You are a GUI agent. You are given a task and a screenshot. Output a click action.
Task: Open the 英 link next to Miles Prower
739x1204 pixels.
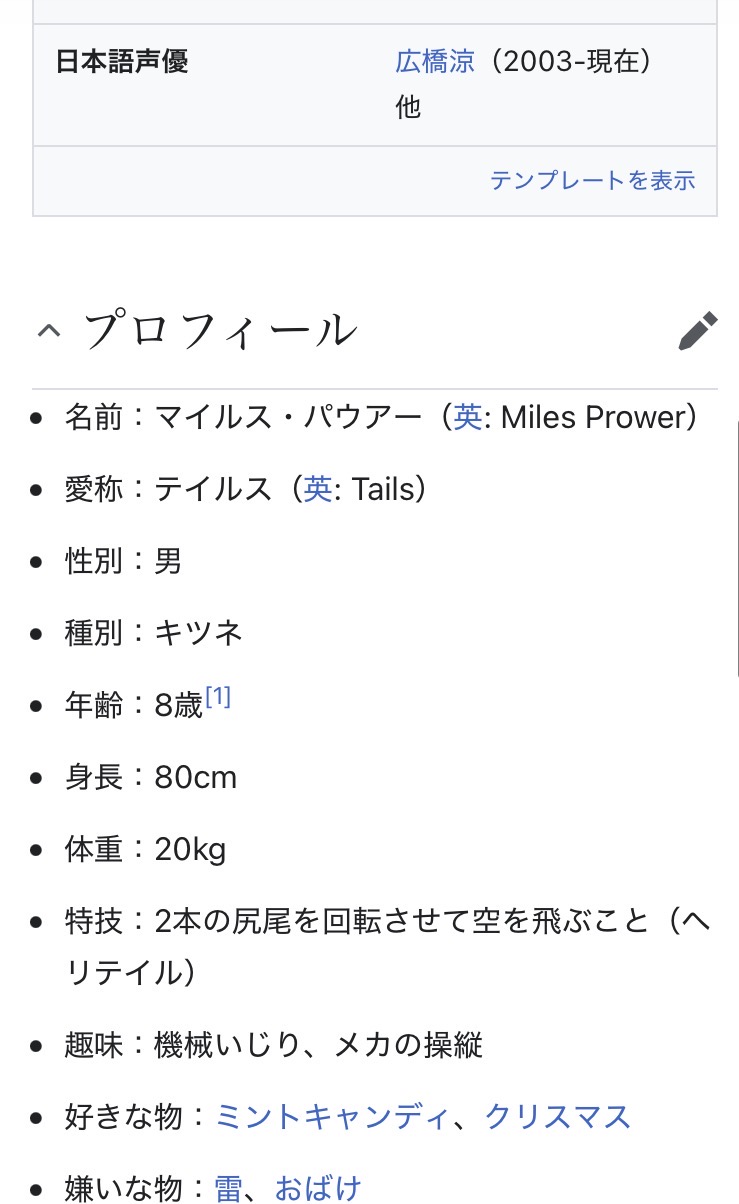pos(468,417)
